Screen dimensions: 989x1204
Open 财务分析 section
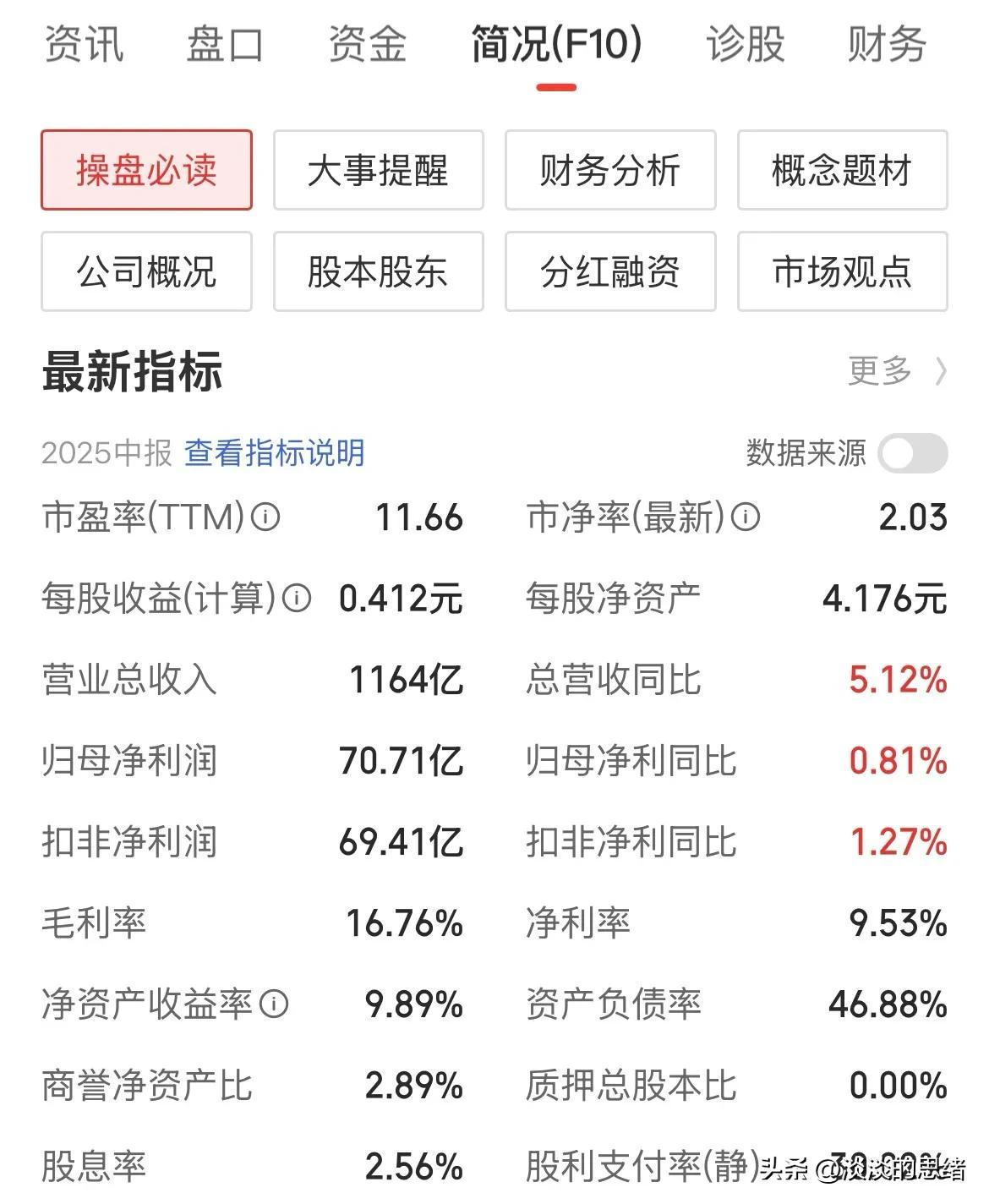[609, 170]
